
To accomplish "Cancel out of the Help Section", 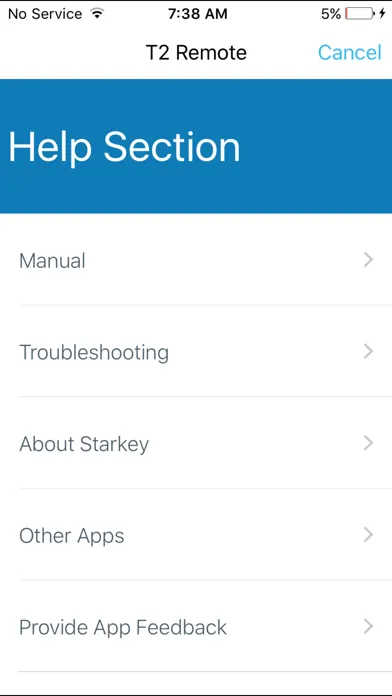I will (349, 53).
